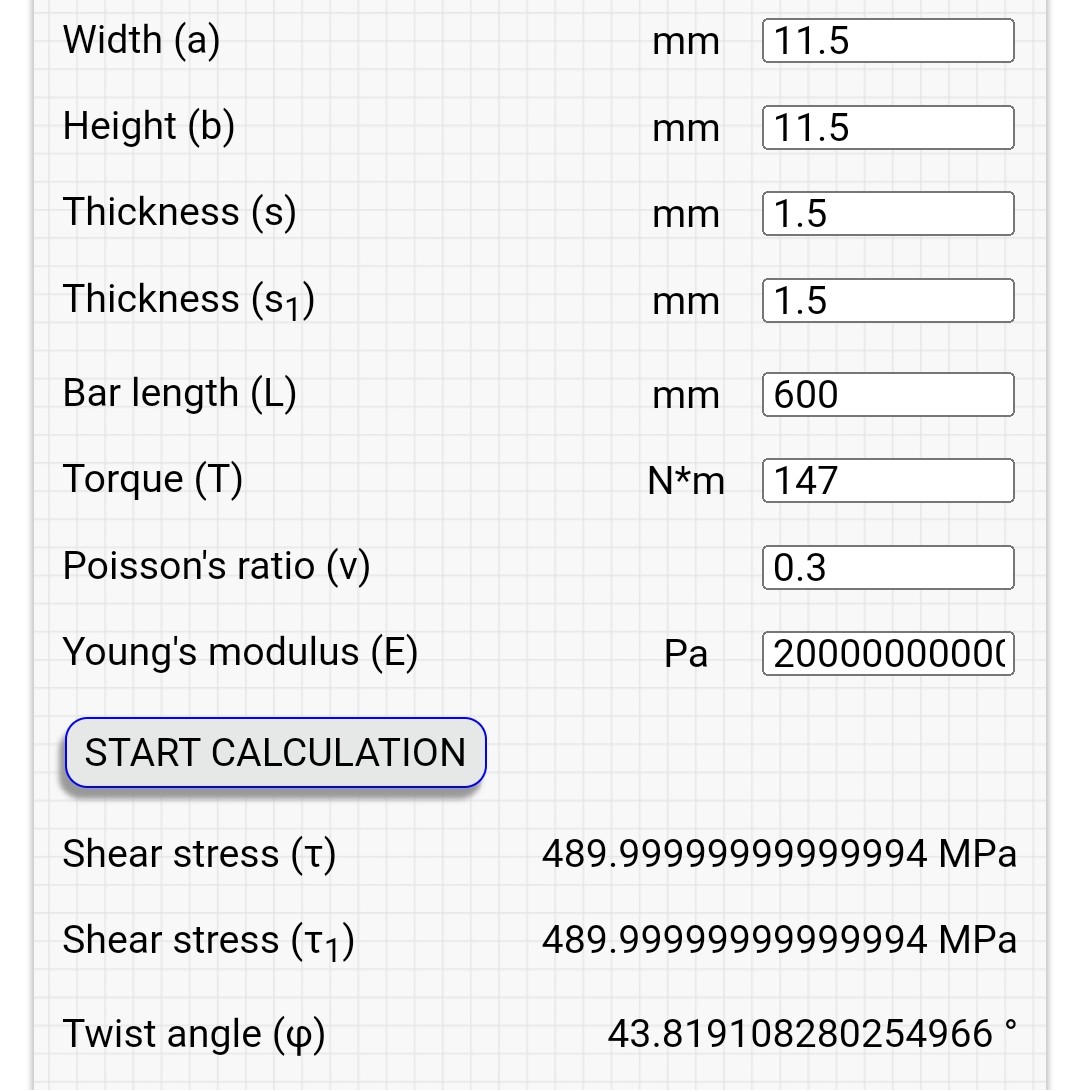Edit the Poisson's ratio field

pyautogui.click(x=888, y=568)
